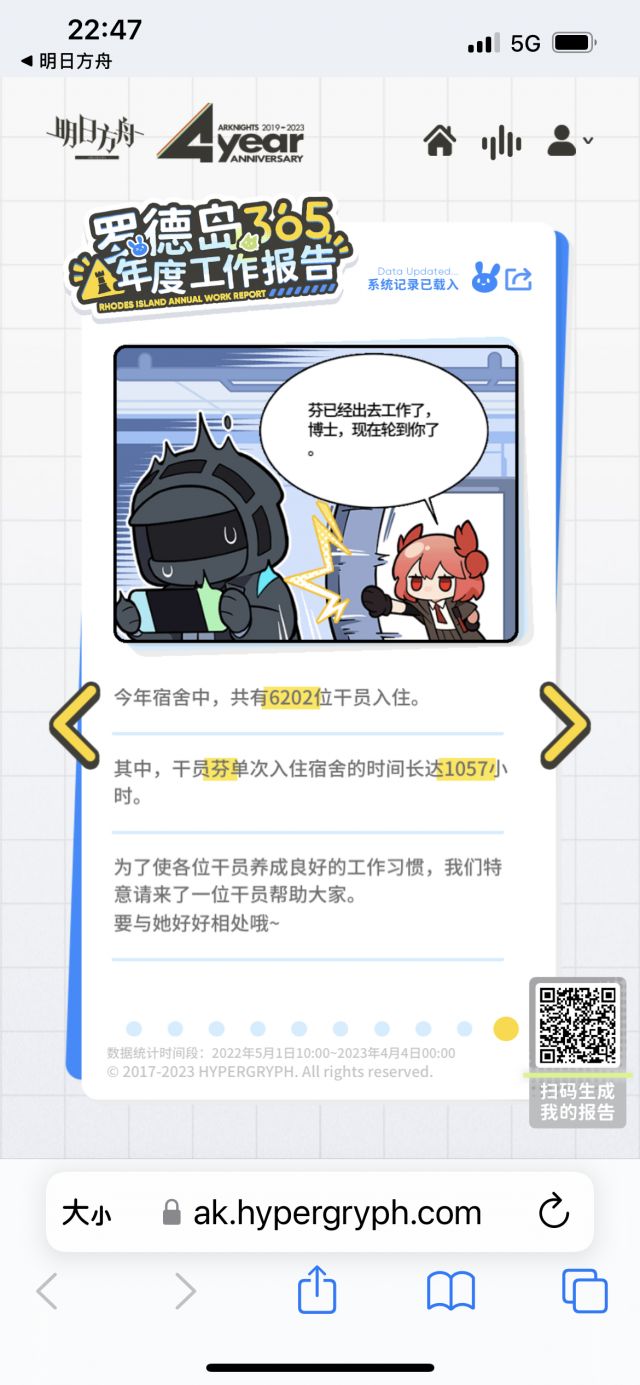The image size is (640, 1385).
Task: Toggle the sound wave audio icon
Action: pos(501,142)
